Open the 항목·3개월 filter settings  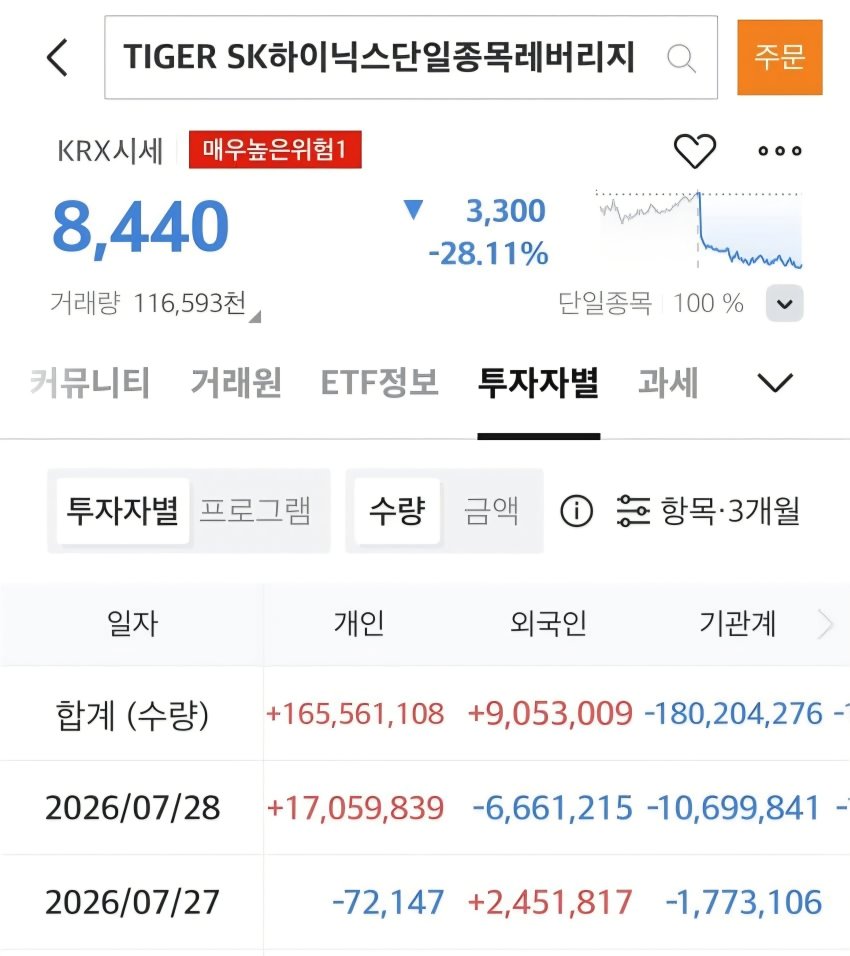click(708, 511)
